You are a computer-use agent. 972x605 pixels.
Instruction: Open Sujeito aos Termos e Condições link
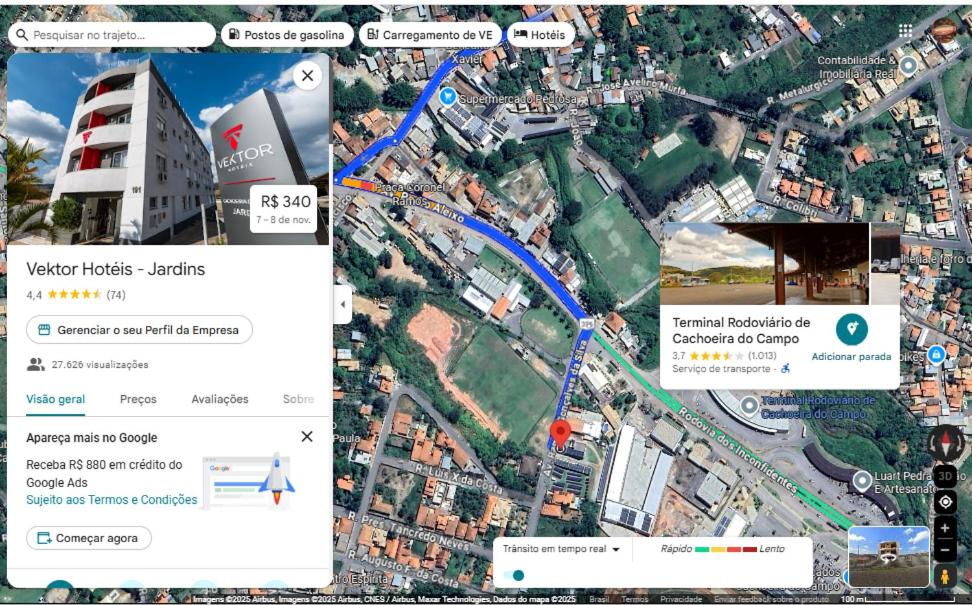coord(112,500)
